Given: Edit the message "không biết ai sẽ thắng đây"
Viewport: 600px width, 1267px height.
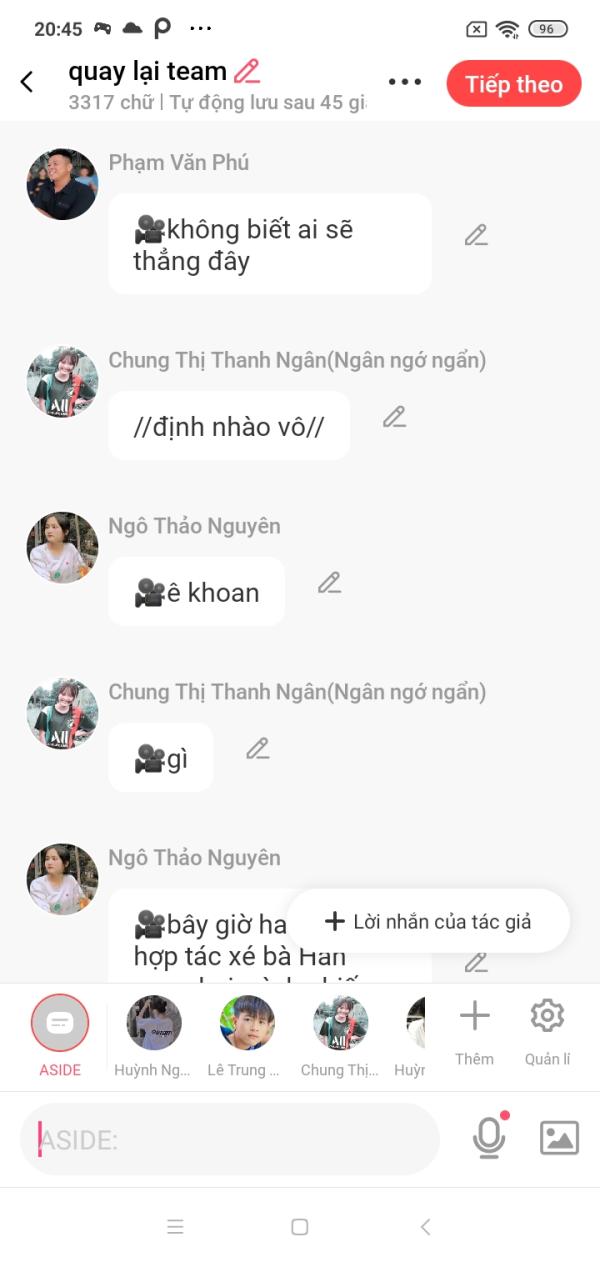Looking at the screenshot, I should [476, 236].
